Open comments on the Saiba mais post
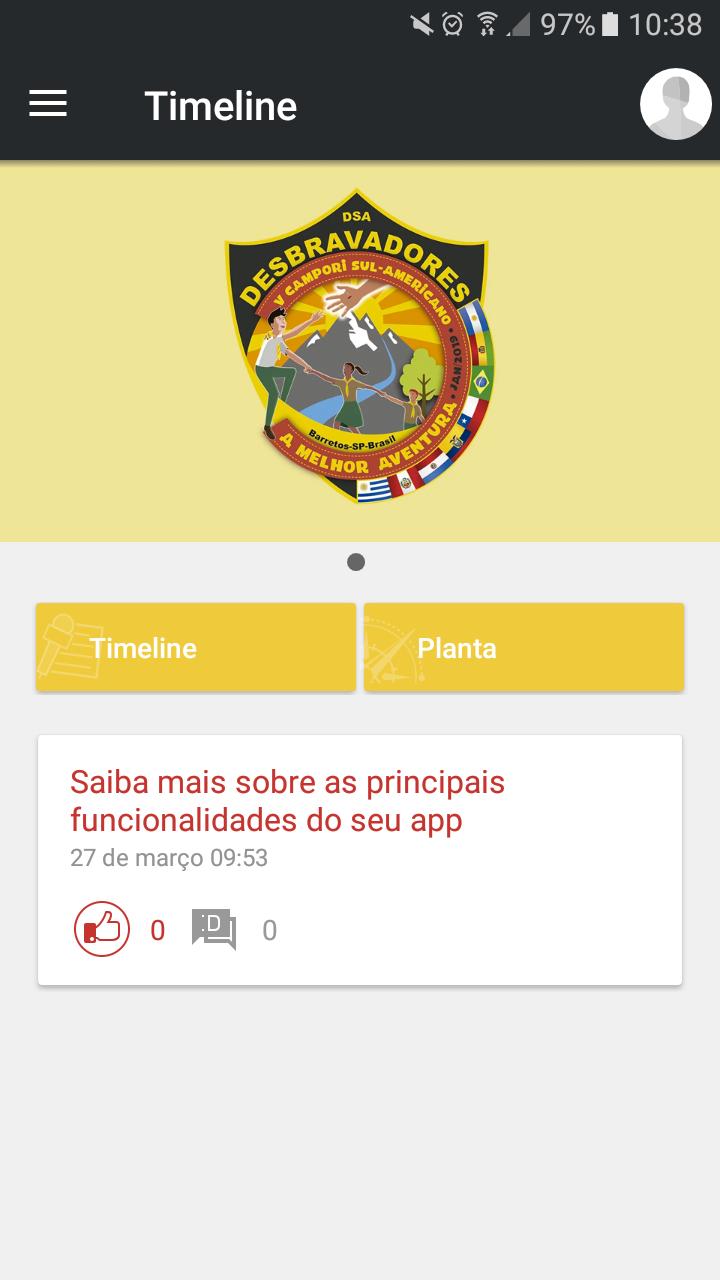Image resolution: width=720 pixels, height=1280 pixels. click(x=214, y=930)
